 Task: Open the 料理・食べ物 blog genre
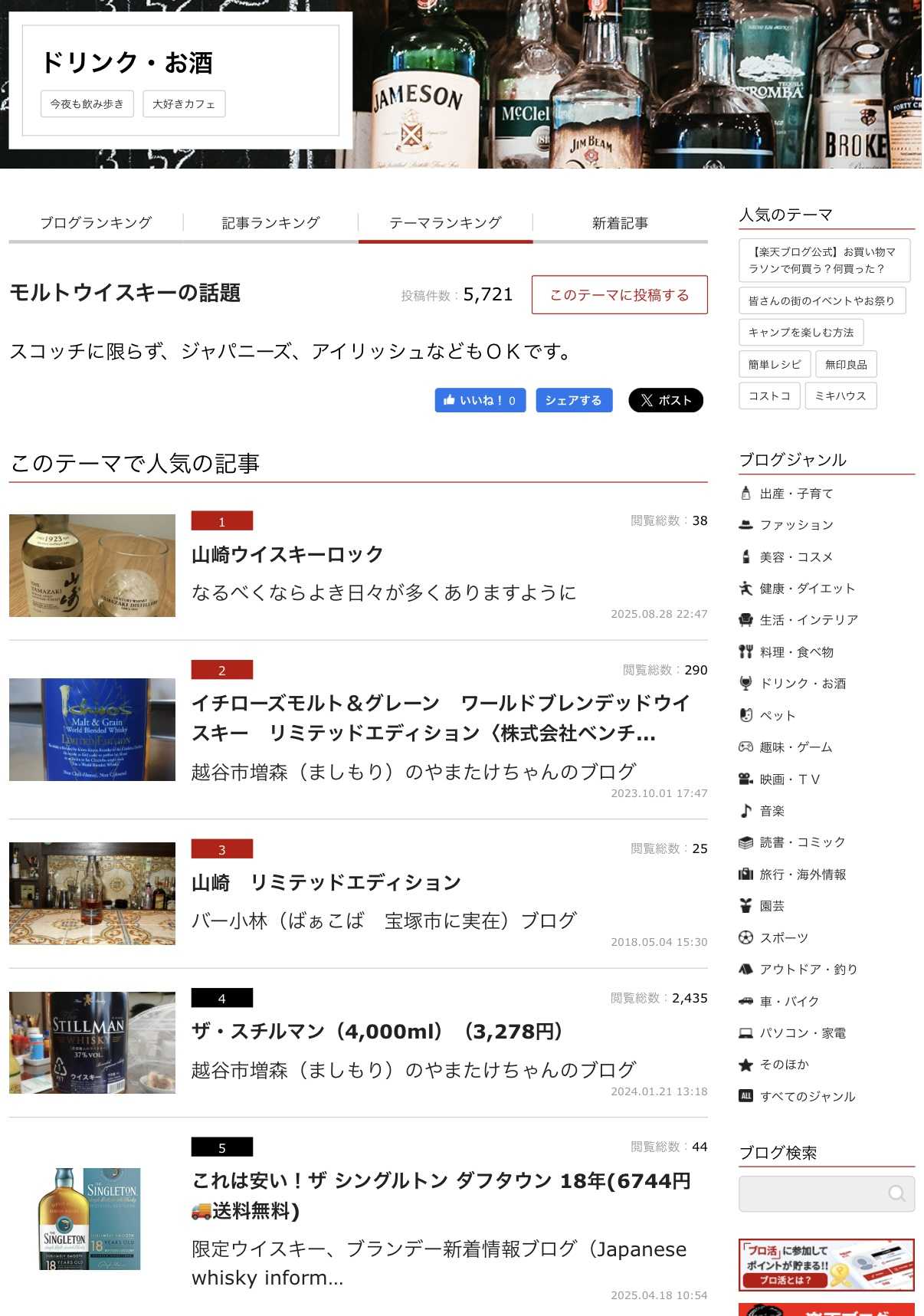coord(796,652)
